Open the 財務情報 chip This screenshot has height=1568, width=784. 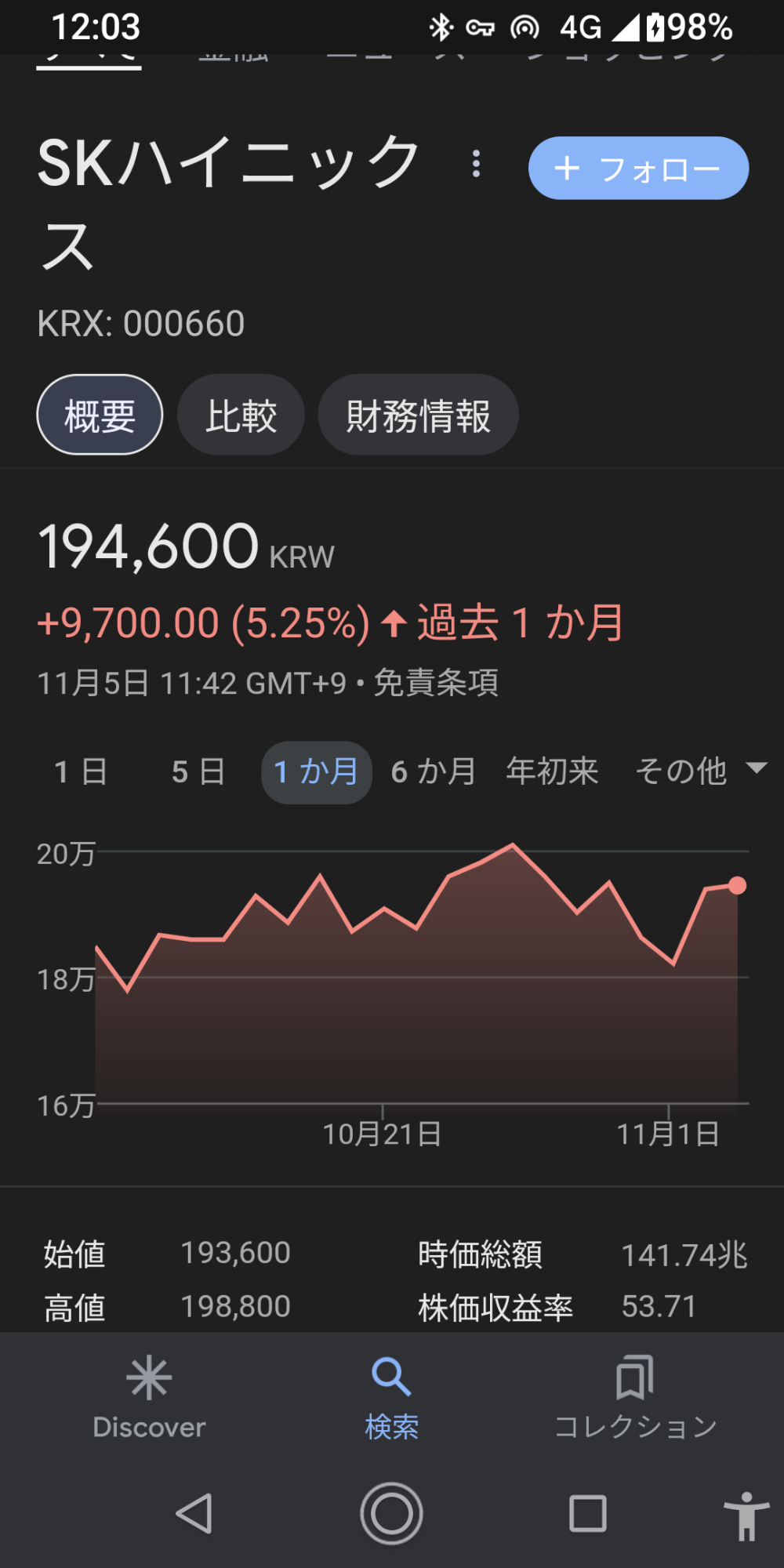coord(418,415)
